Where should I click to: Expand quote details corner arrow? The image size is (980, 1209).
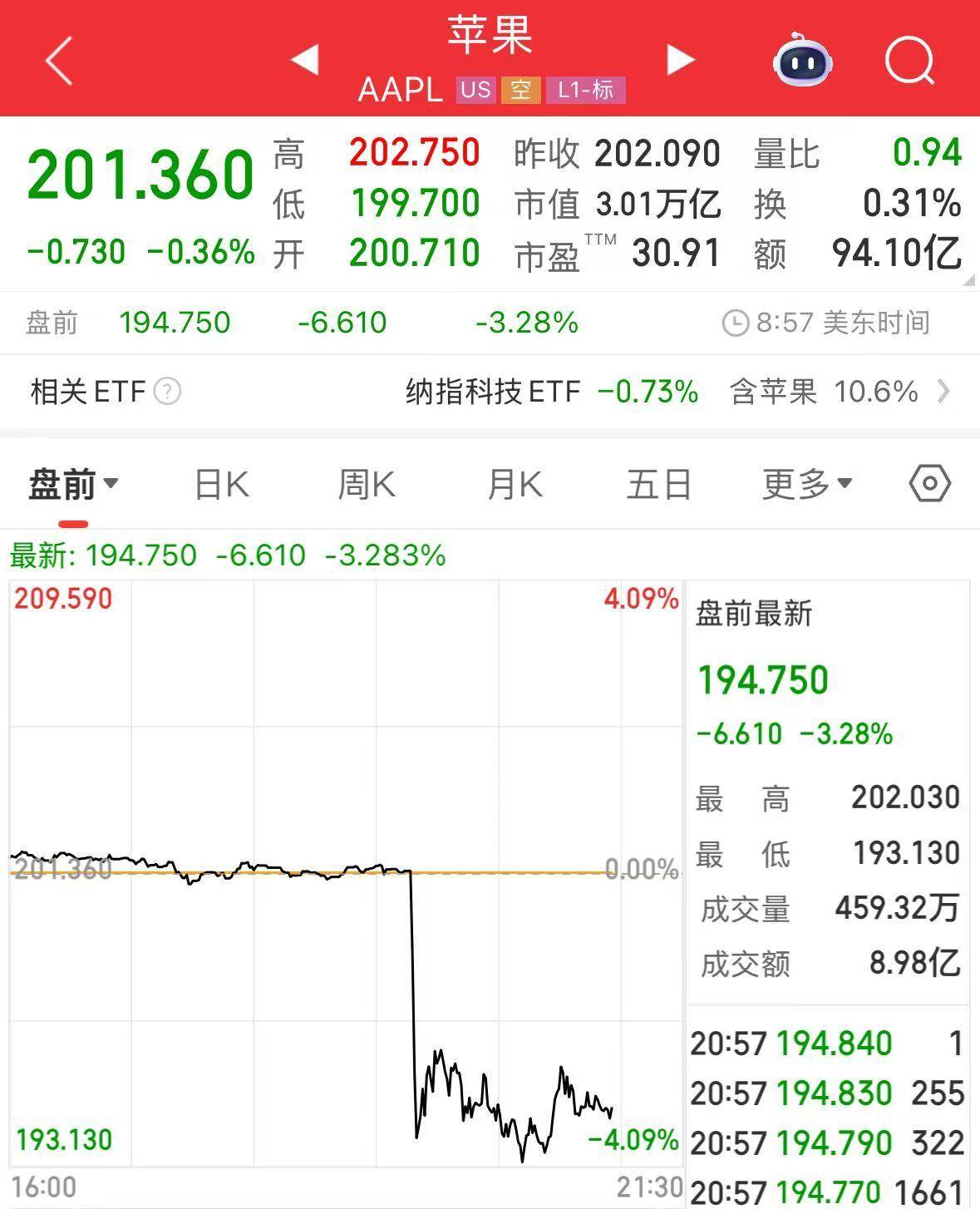[968, 281]
